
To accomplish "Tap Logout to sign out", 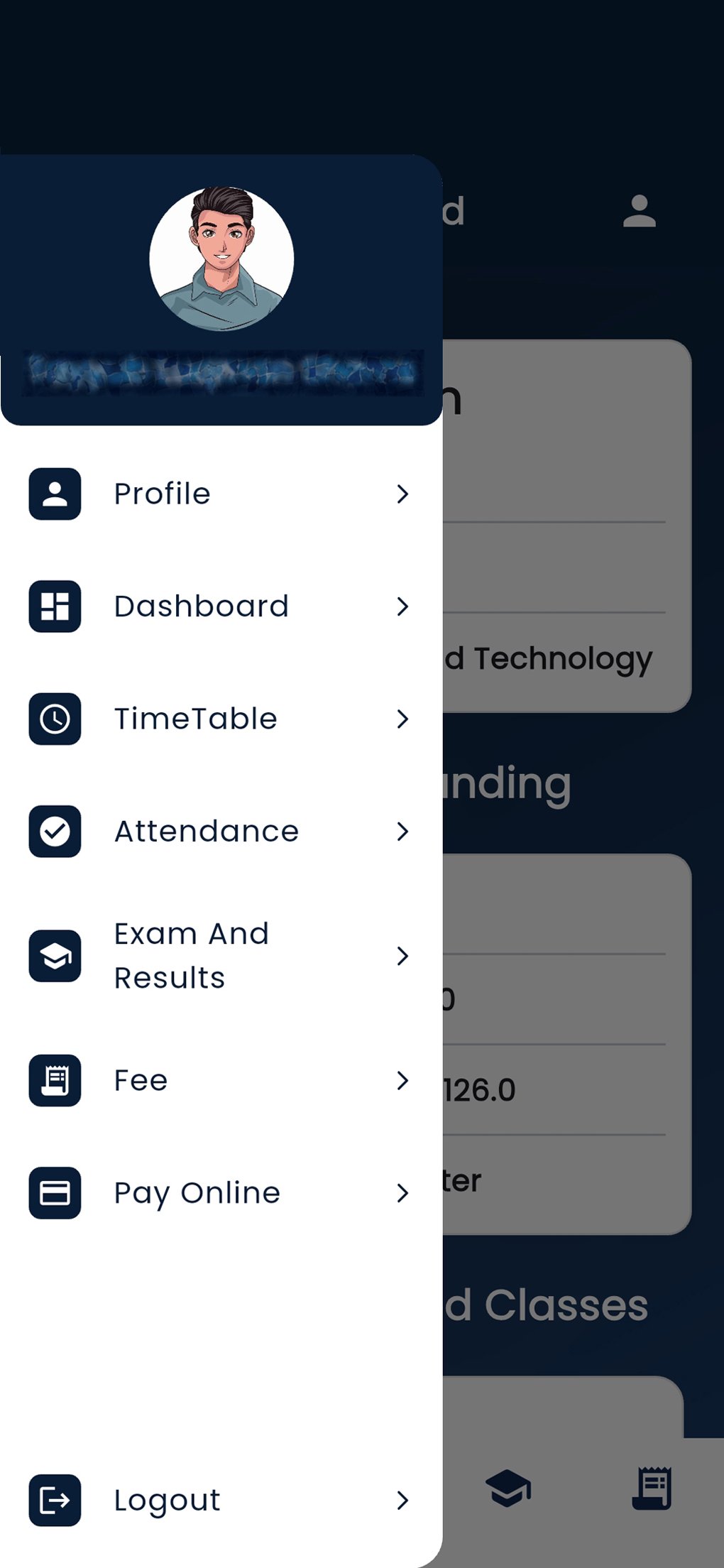I will [x=221, y=1500].
